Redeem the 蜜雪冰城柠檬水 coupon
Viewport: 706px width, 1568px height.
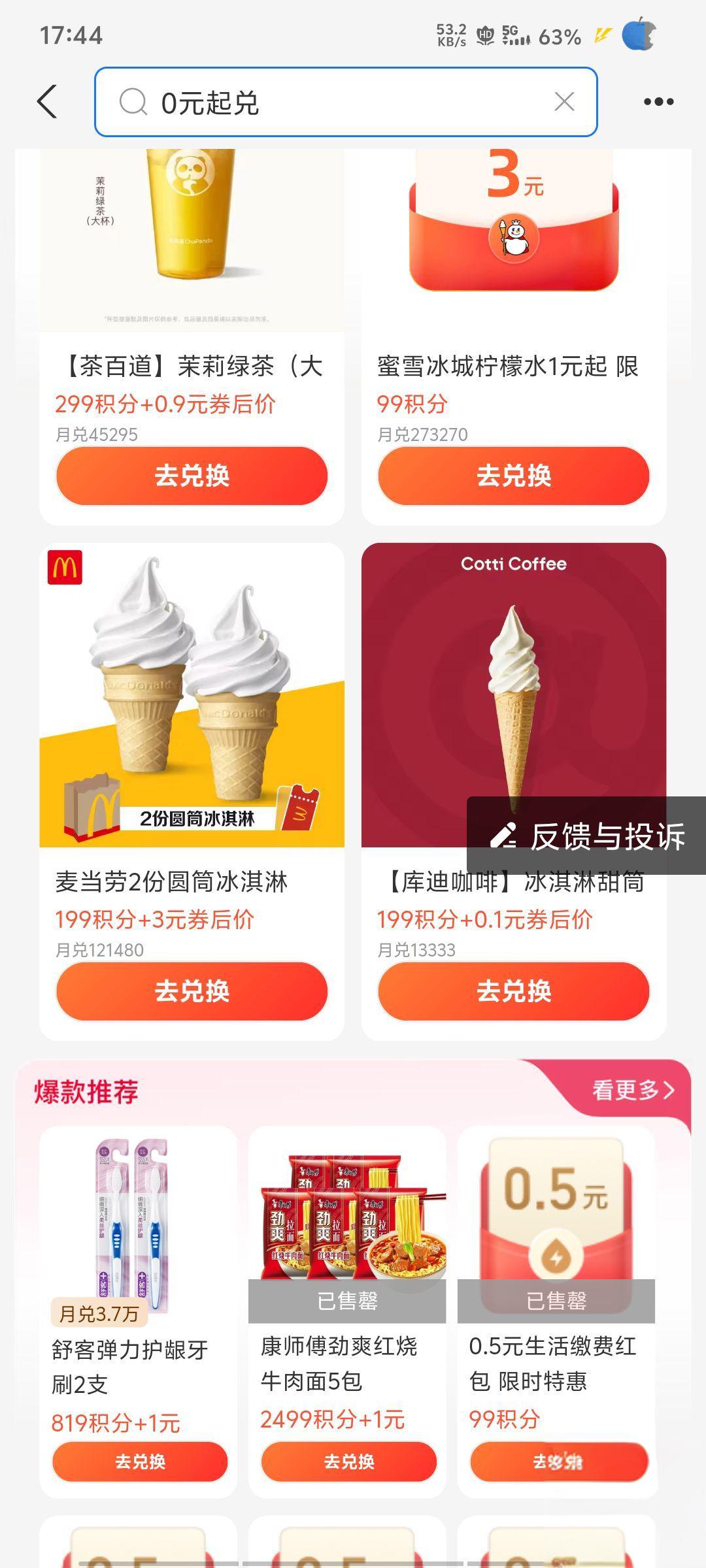coord(513,476)
